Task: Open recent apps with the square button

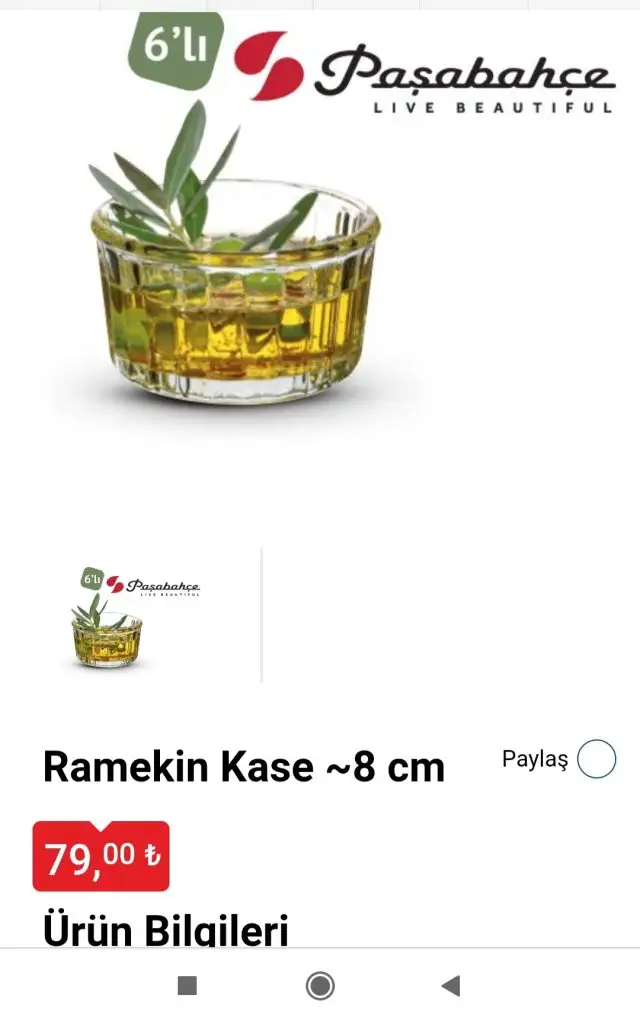Action: tap(187, 987)
